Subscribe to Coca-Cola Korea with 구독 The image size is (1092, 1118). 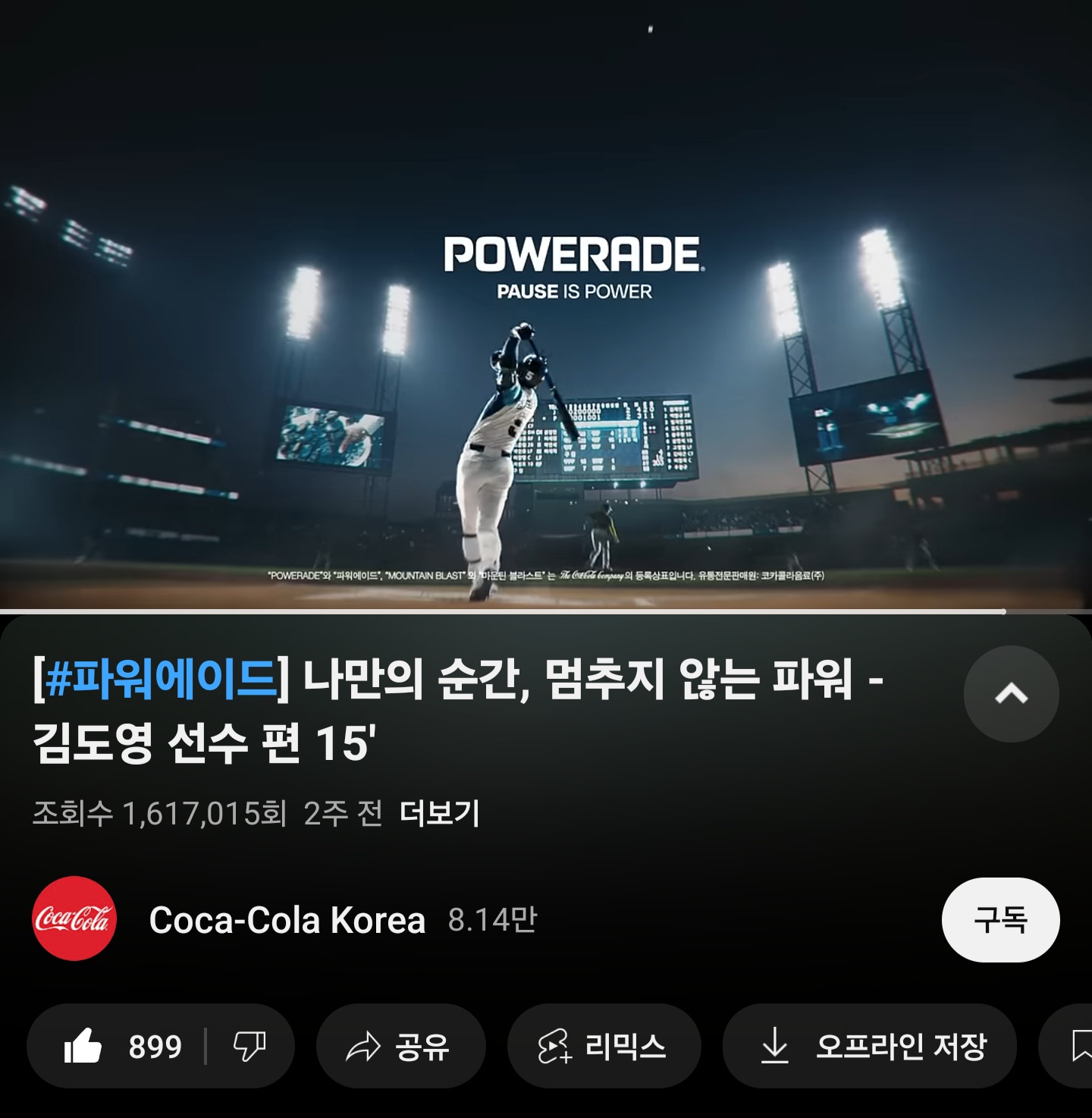click(x=1000, y=920)
